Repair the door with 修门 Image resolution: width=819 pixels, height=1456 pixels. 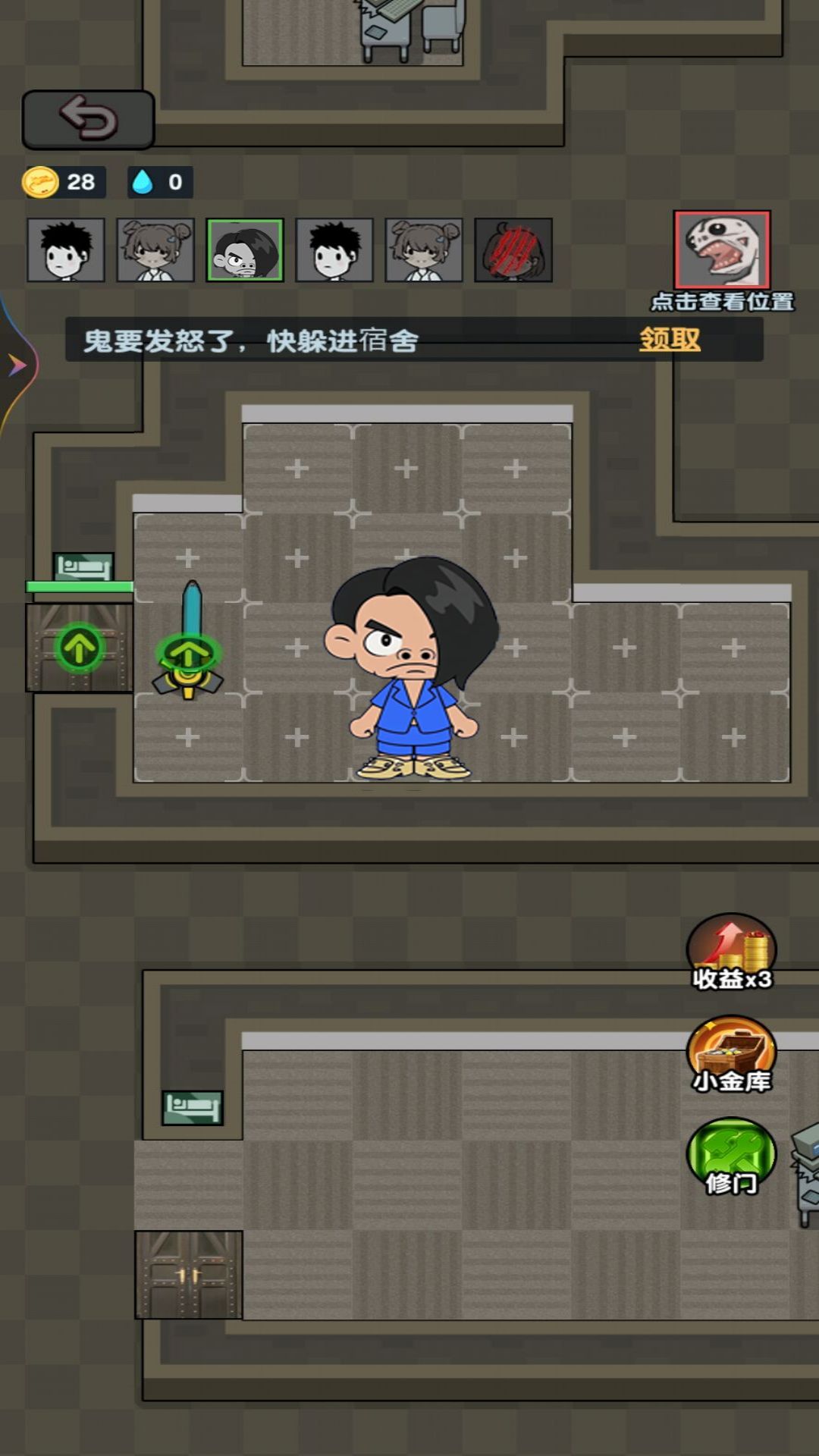point(731,1156)
